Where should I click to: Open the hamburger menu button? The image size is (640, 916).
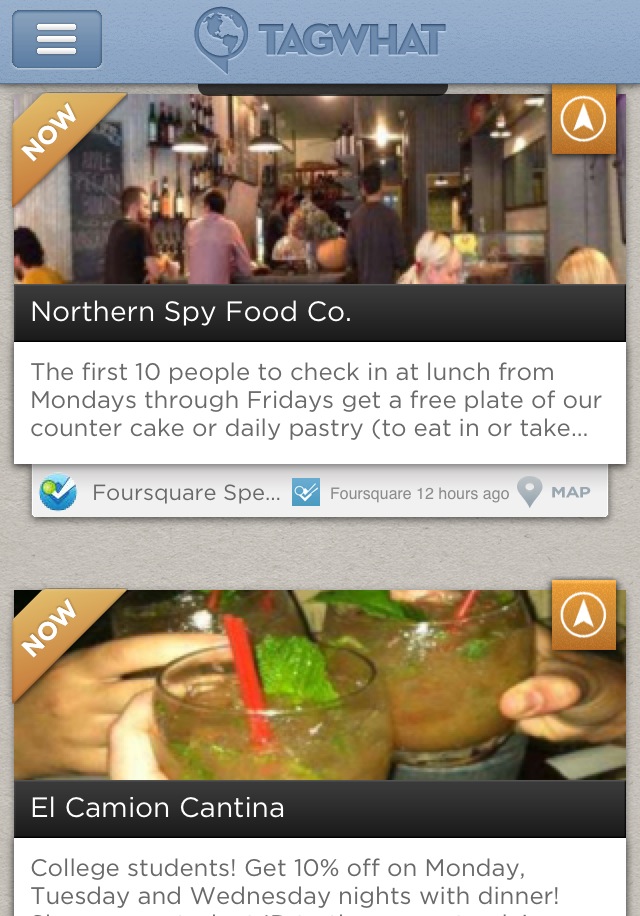point(57,39)
